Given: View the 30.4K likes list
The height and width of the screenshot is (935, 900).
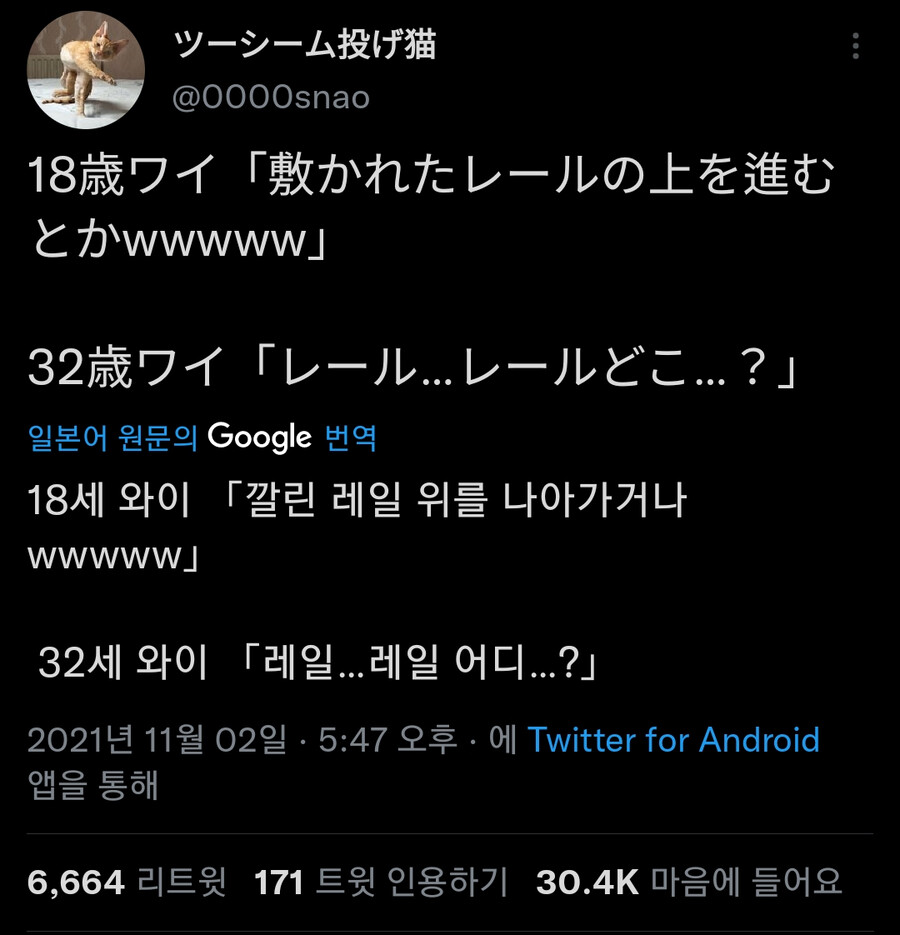Looking at the screenshot, I should tap(689, 882).
